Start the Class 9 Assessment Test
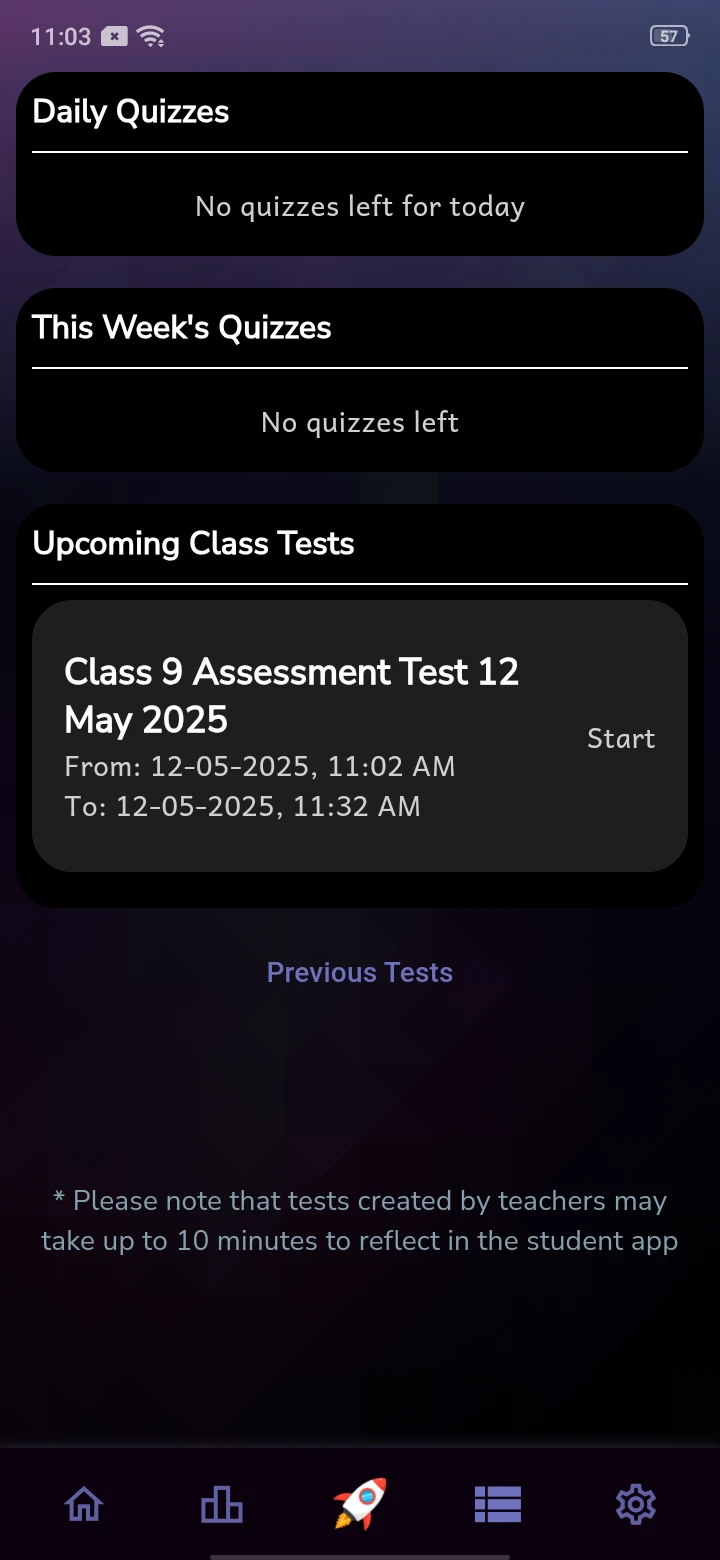The height and width of the screenshot is (1560, 720). pyautogui.click(x=621, y=739)
